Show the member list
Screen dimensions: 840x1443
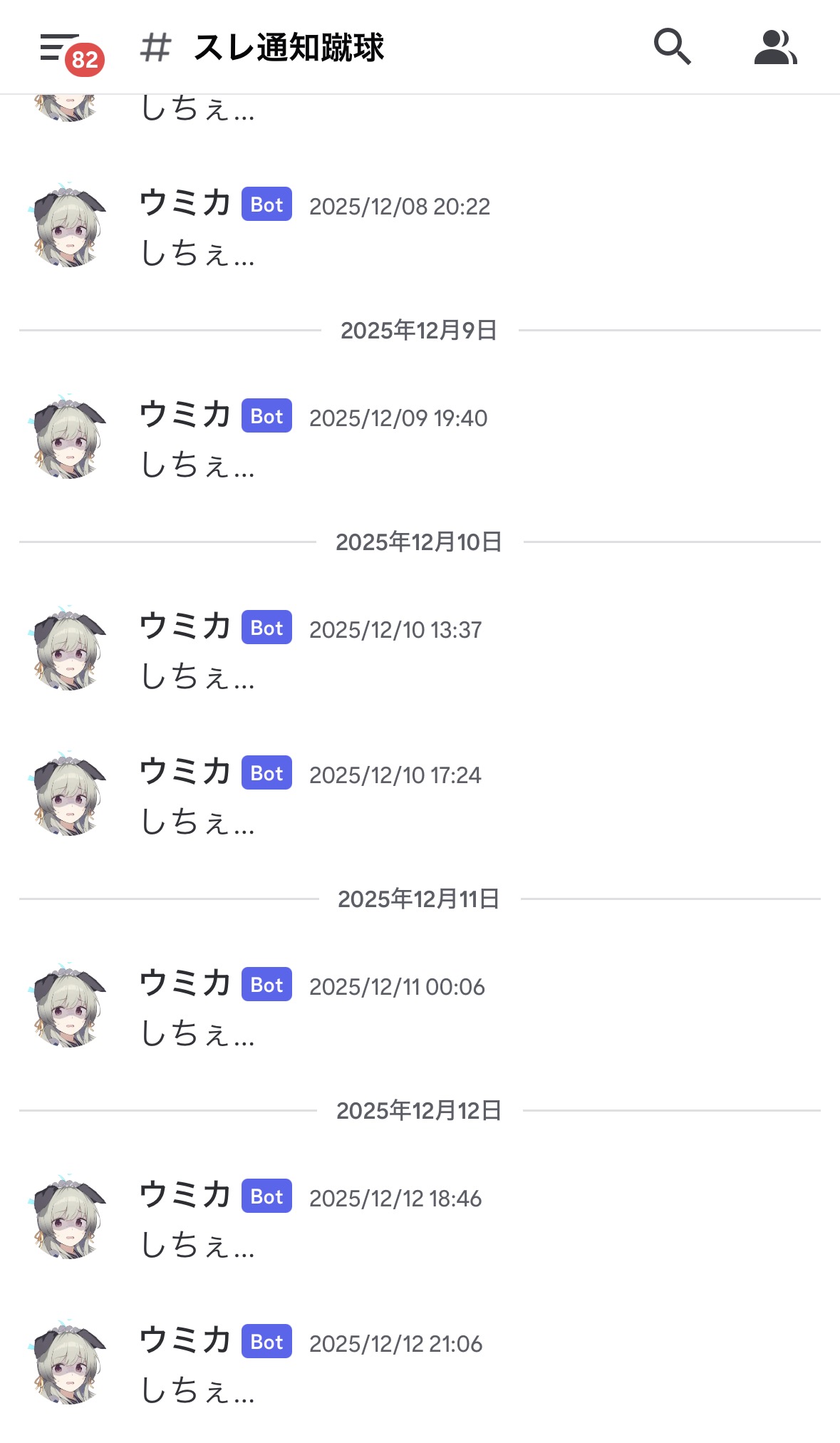(775, 47)
